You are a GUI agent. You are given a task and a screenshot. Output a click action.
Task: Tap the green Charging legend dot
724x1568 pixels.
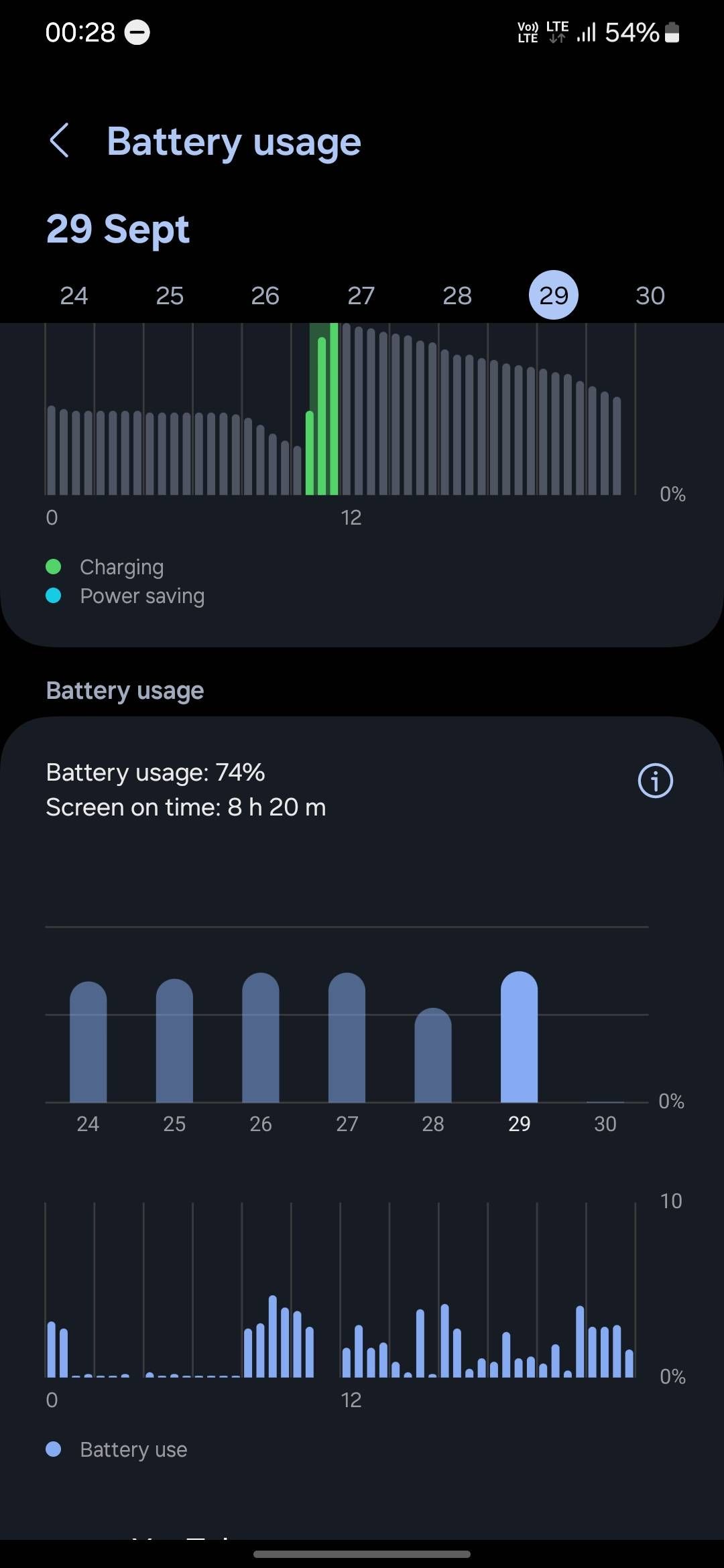pyautogui.click(x=55, y=566)
